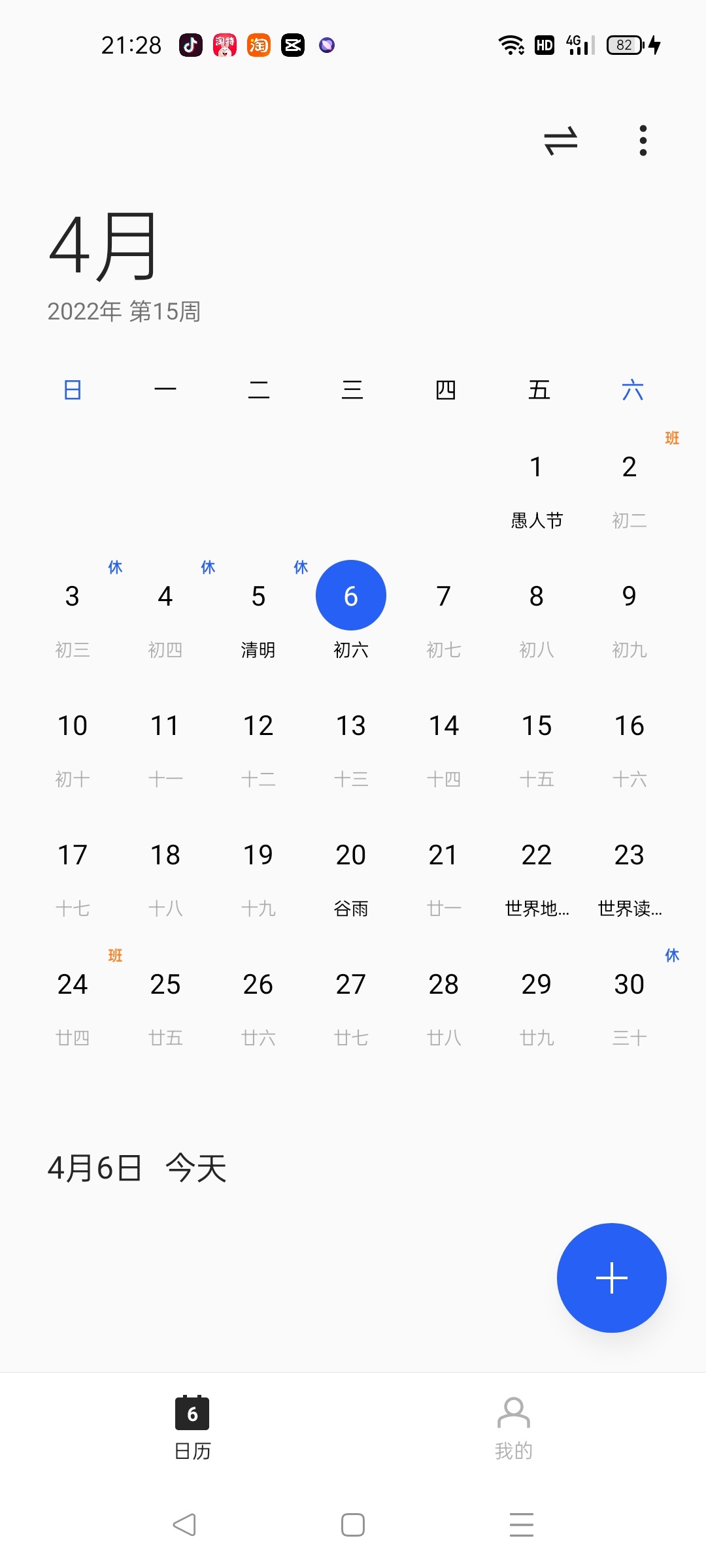Select April 28 on calendar
The width and height of the screenshot is (706, 1568).
[444, 1007]
